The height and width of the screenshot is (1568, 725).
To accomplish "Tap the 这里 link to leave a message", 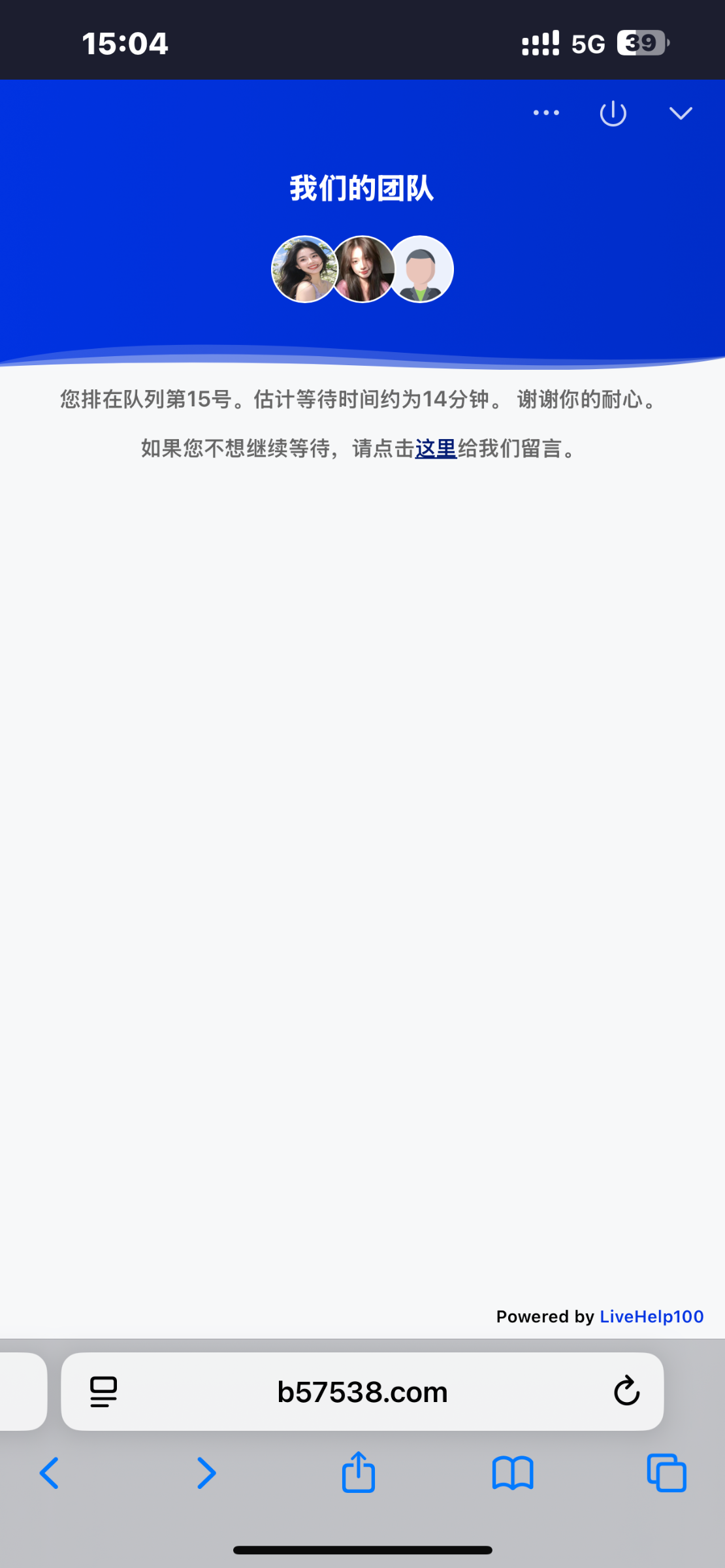I will point(436,449).
